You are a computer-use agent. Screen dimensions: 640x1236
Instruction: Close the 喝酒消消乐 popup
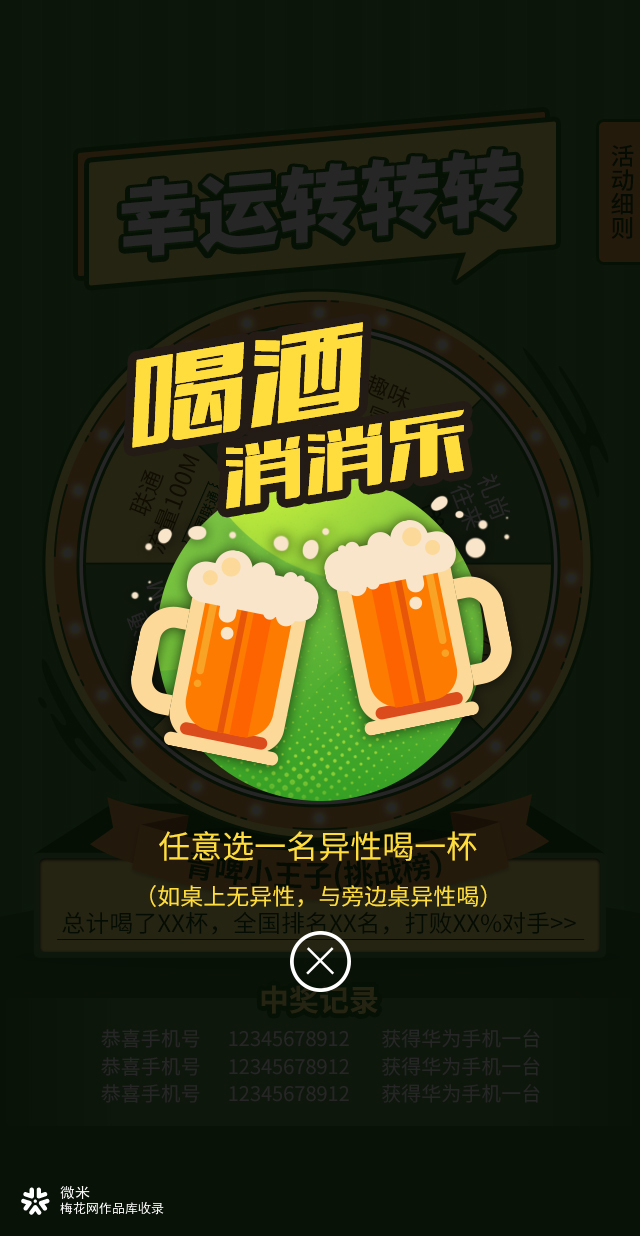[x=320, y=961]
